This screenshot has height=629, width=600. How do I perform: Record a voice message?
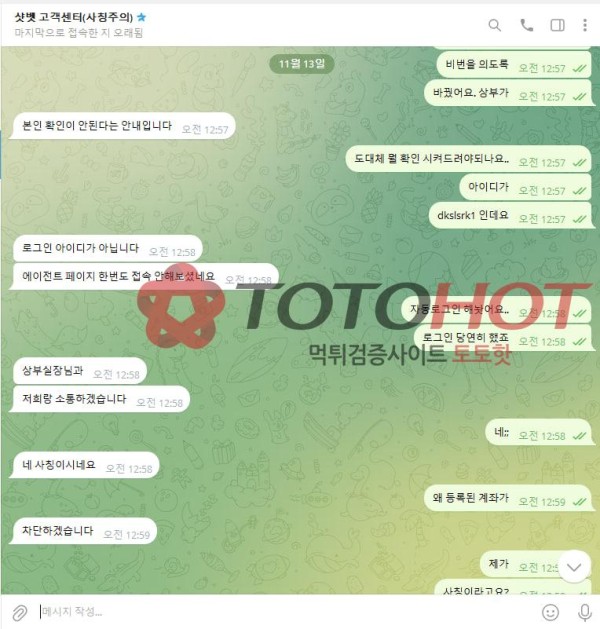[x=584, y=611]
